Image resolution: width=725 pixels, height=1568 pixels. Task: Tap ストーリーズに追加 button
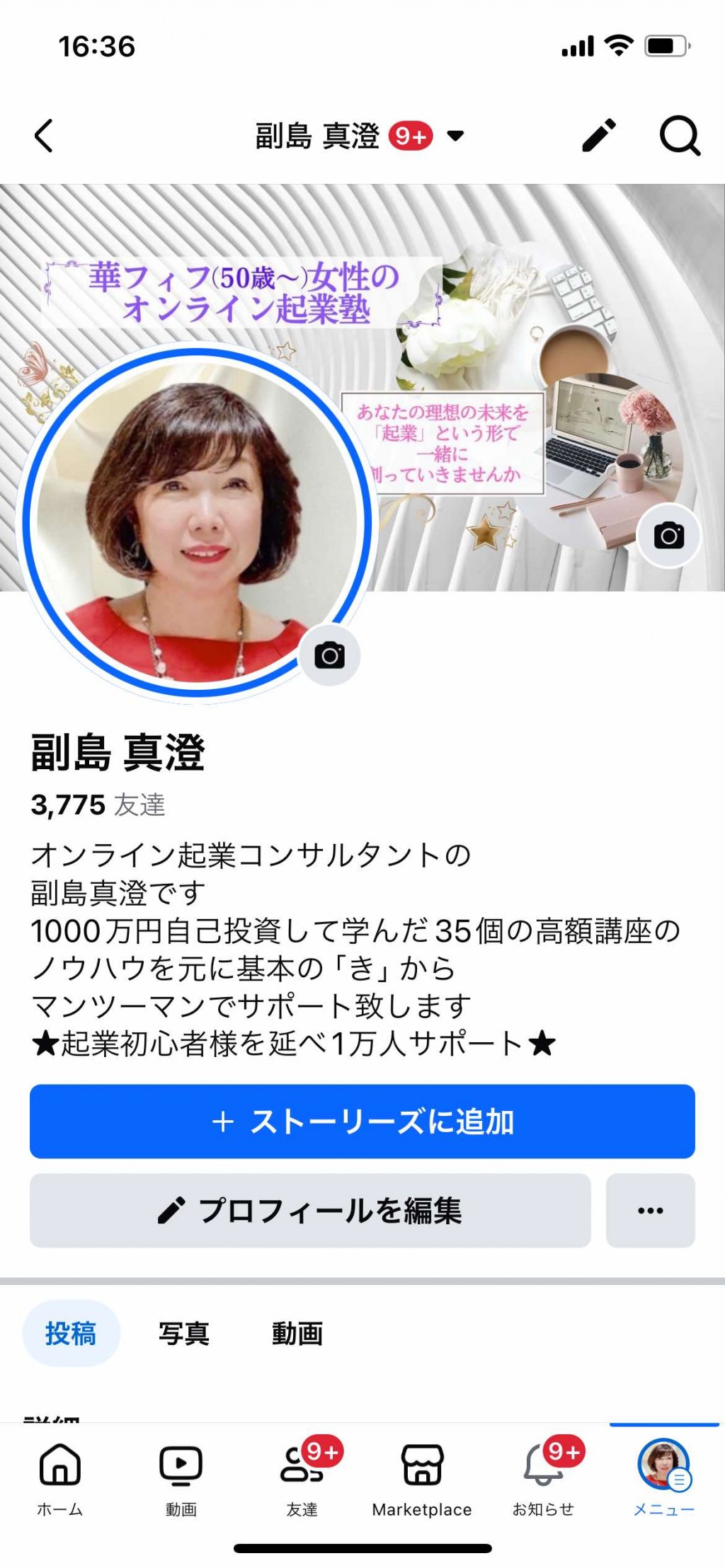coord(362,1122)
